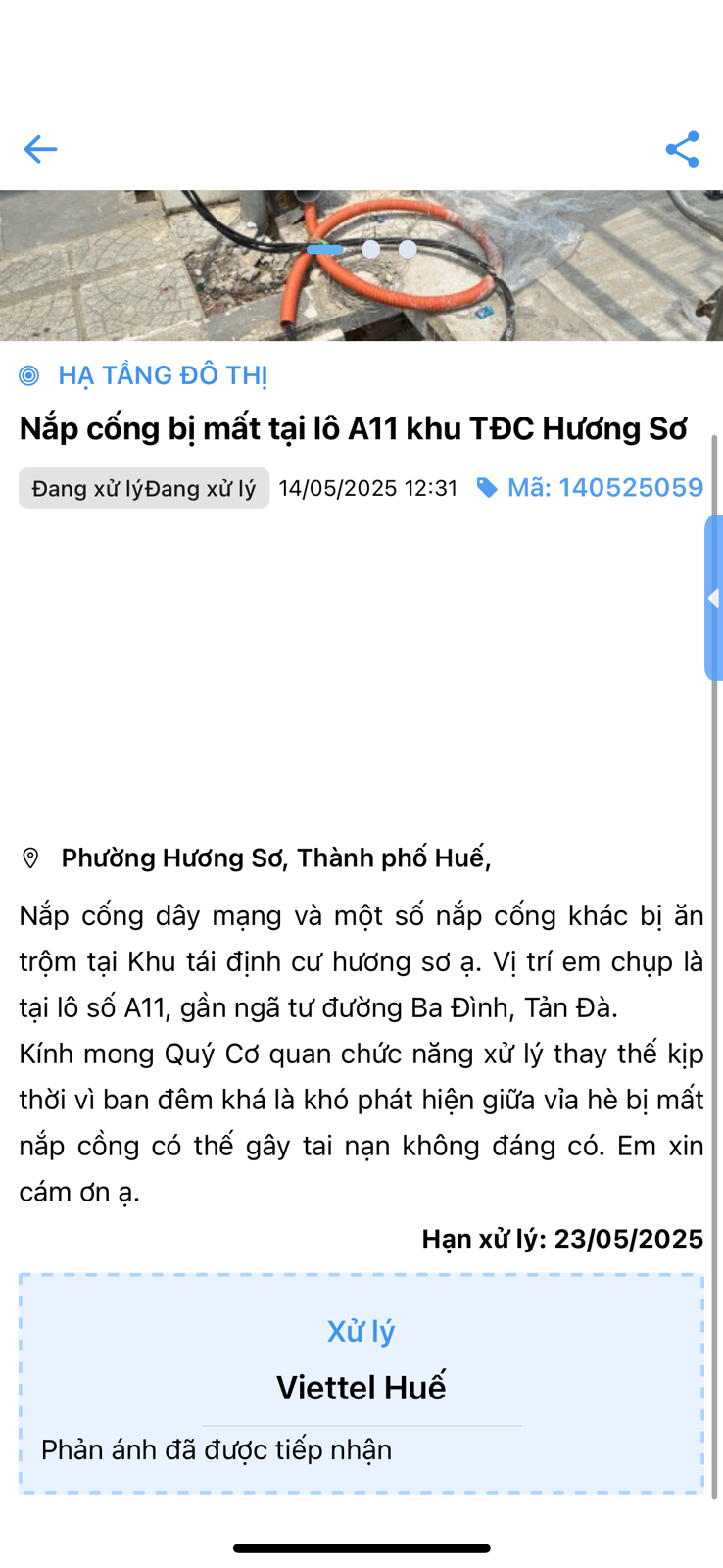Viewport: 723px width, 1568px height.
Task: Expand the blue side panel handle
Action: (713, 598)
